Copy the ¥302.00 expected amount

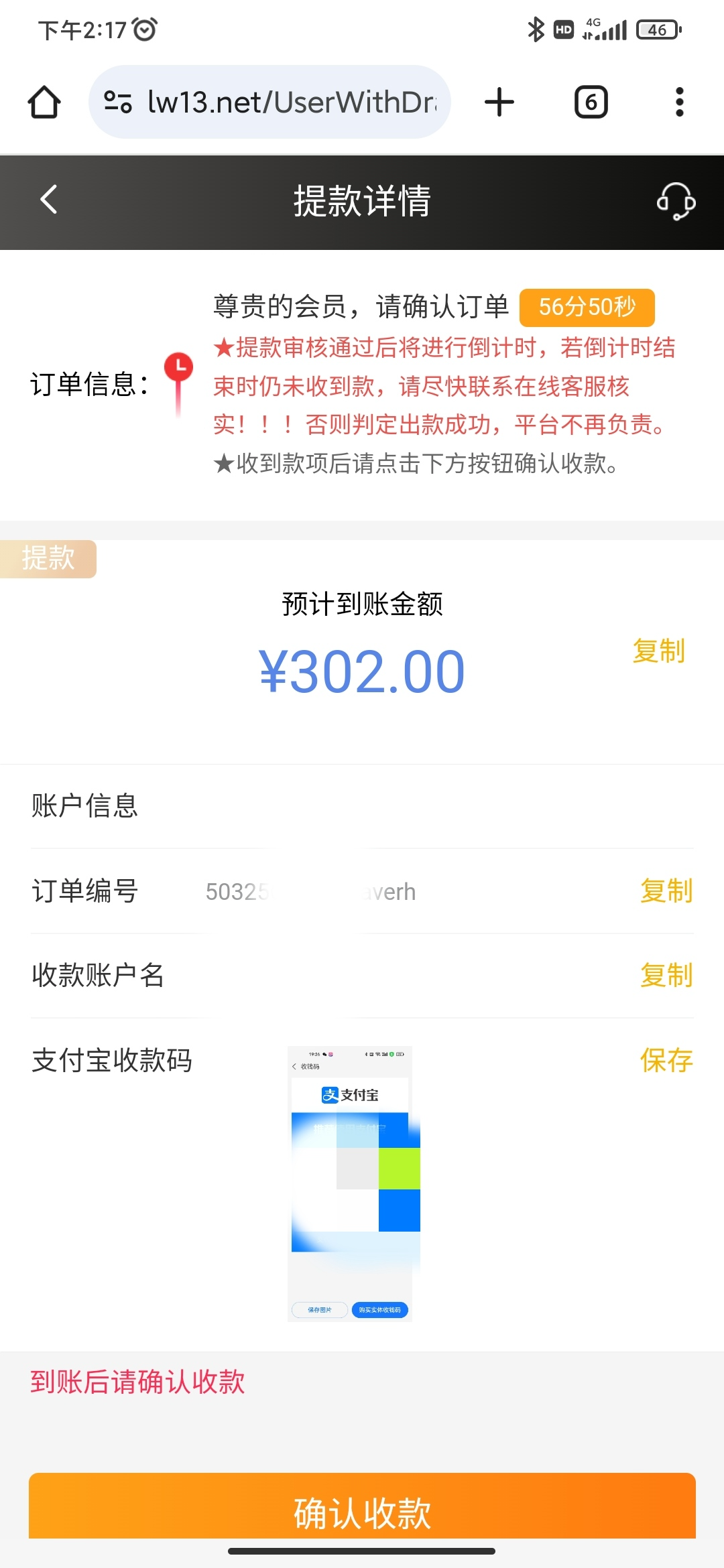pos(658,651)
